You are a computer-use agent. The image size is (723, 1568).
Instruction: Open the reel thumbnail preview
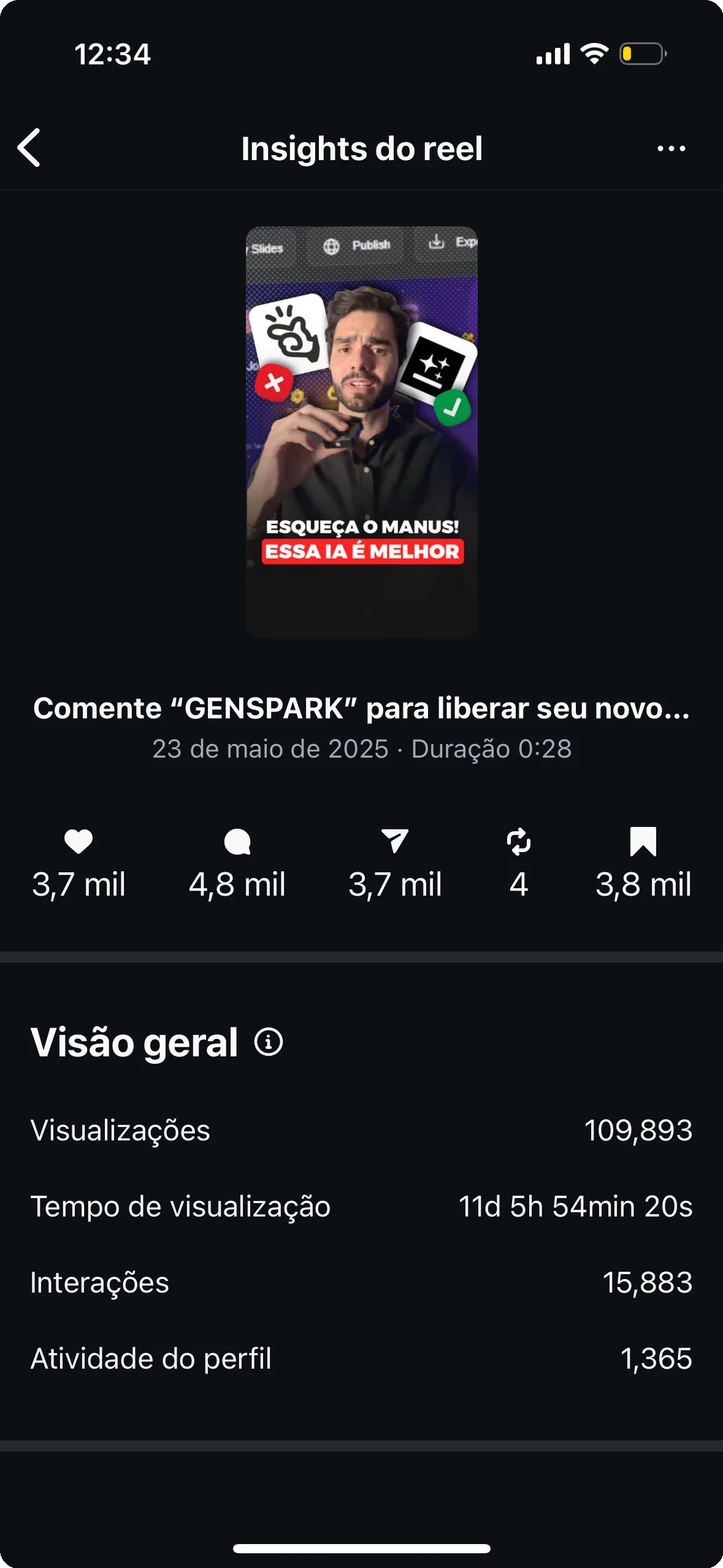pyautogui.click(x=361, y=432)
